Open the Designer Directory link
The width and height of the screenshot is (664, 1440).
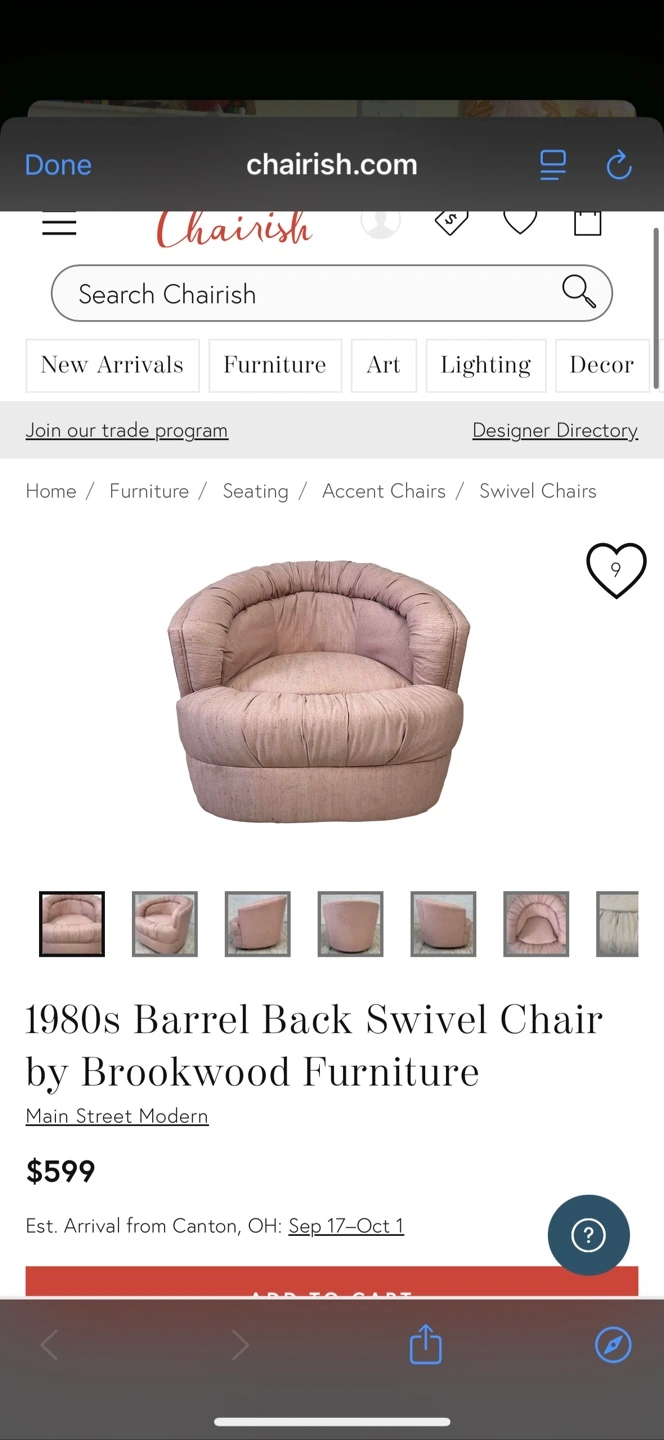coord(555,430)
